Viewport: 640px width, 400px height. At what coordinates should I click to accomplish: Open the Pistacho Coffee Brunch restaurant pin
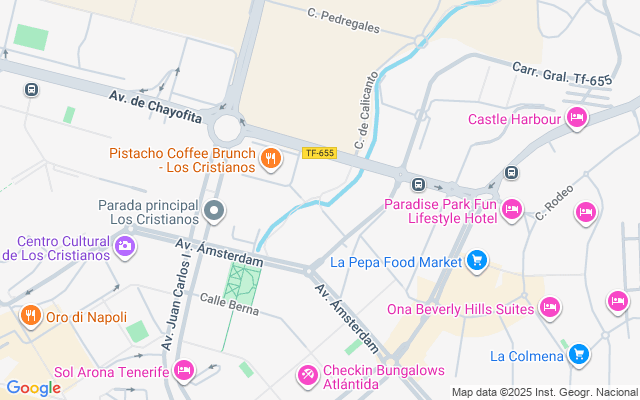(271, 159)
